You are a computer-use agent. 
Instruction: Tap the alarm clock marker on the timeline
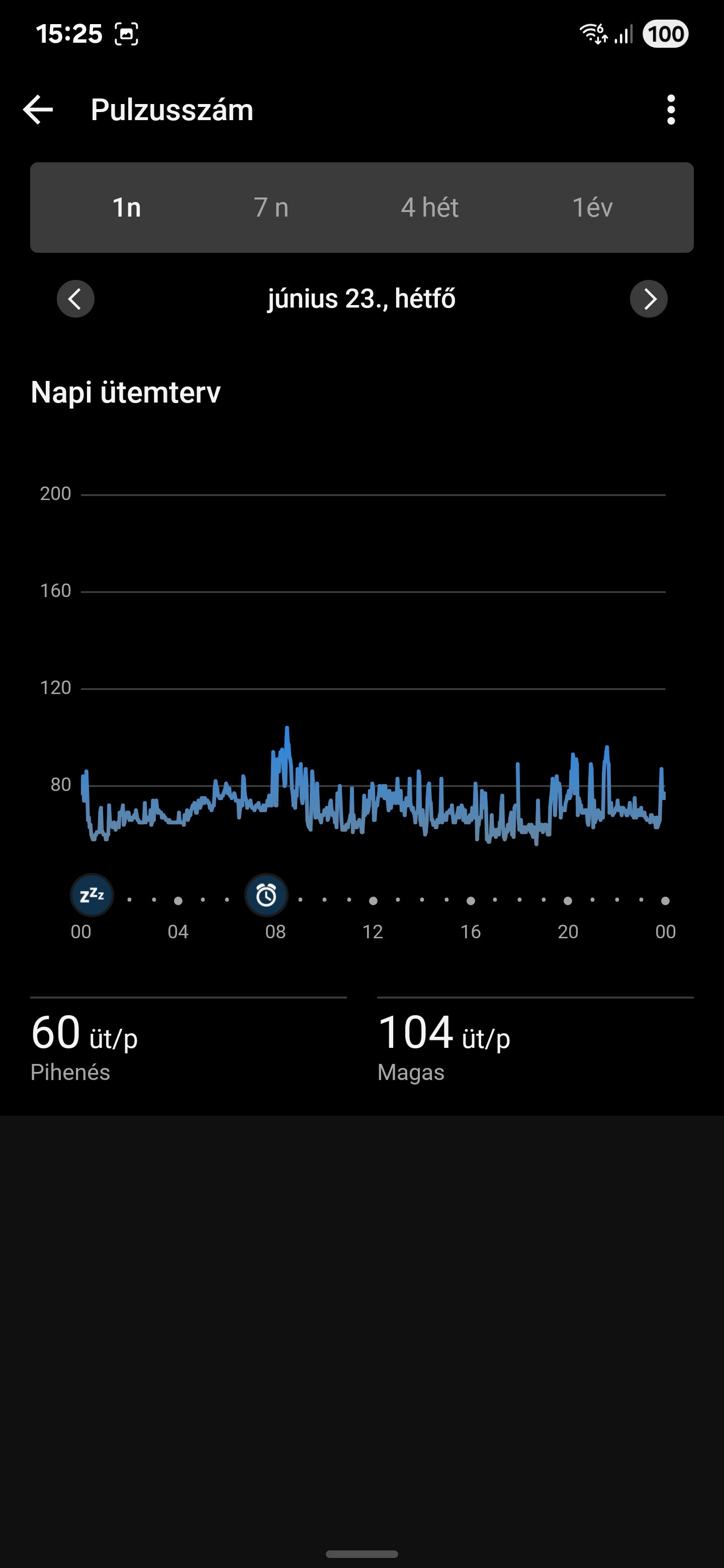point(266,896)
